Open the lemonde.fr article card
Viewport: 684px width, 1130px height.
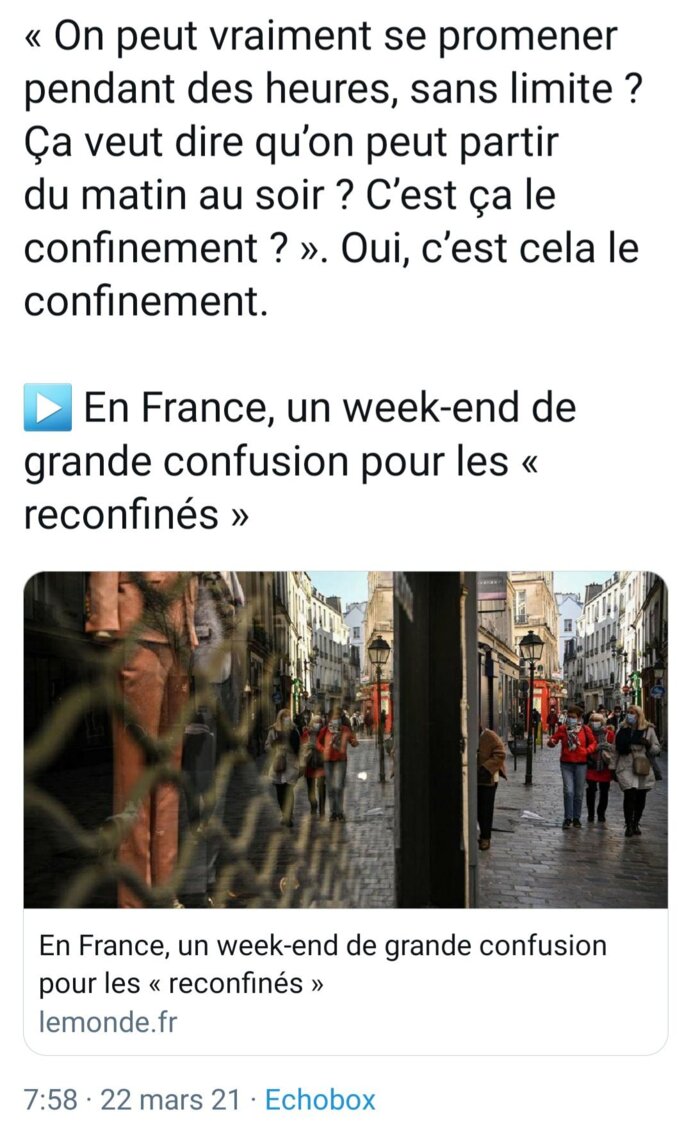[x=345, y=810]
